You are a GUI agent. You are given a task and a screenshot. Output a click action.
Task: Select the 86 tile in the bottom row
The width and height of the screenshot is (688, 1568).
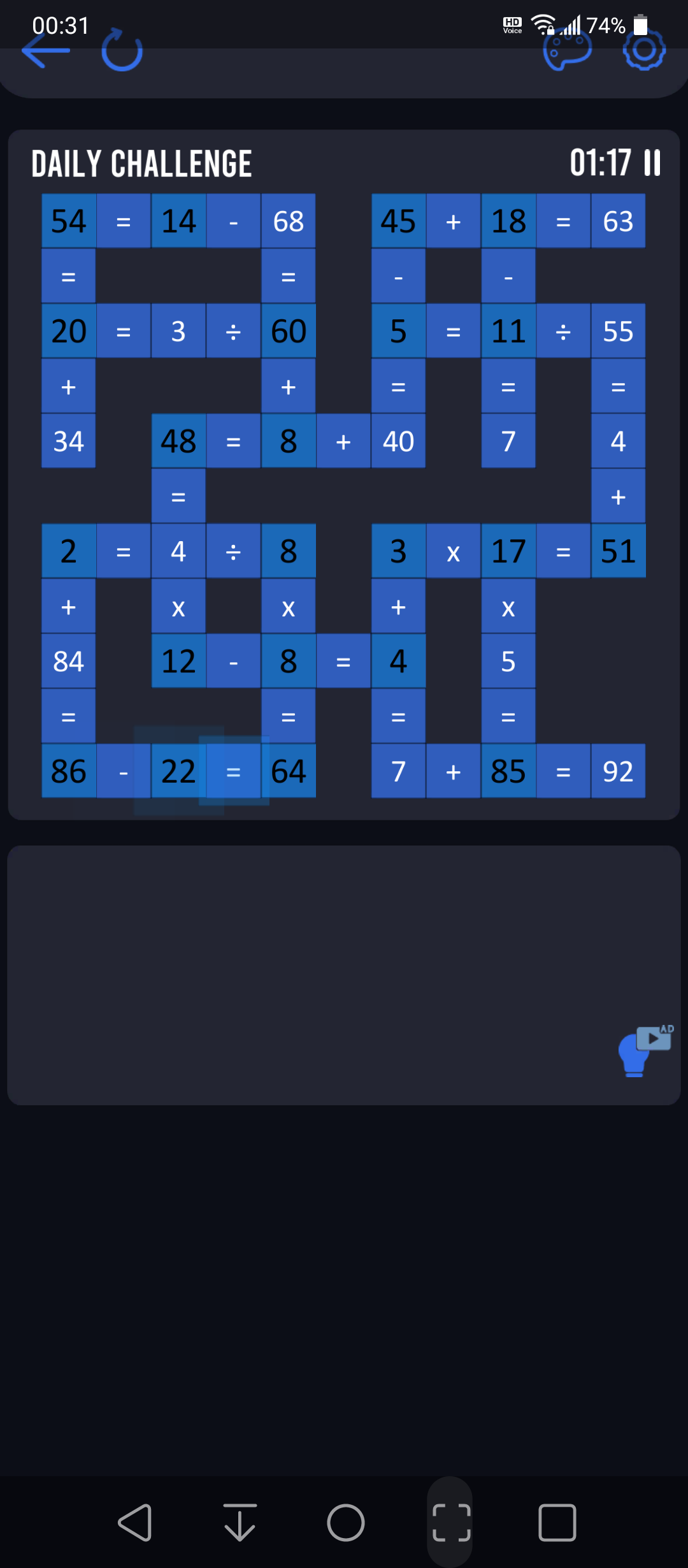[69, 771]
